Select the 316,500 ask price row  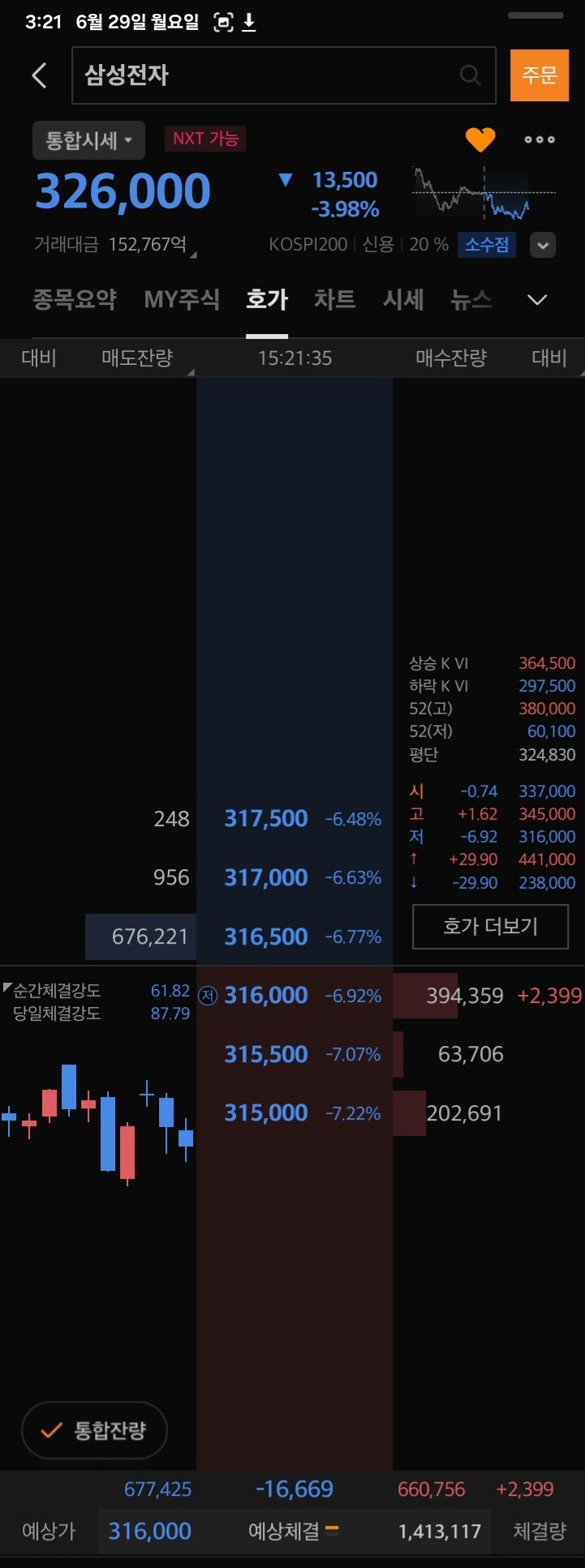pos(295,936)
